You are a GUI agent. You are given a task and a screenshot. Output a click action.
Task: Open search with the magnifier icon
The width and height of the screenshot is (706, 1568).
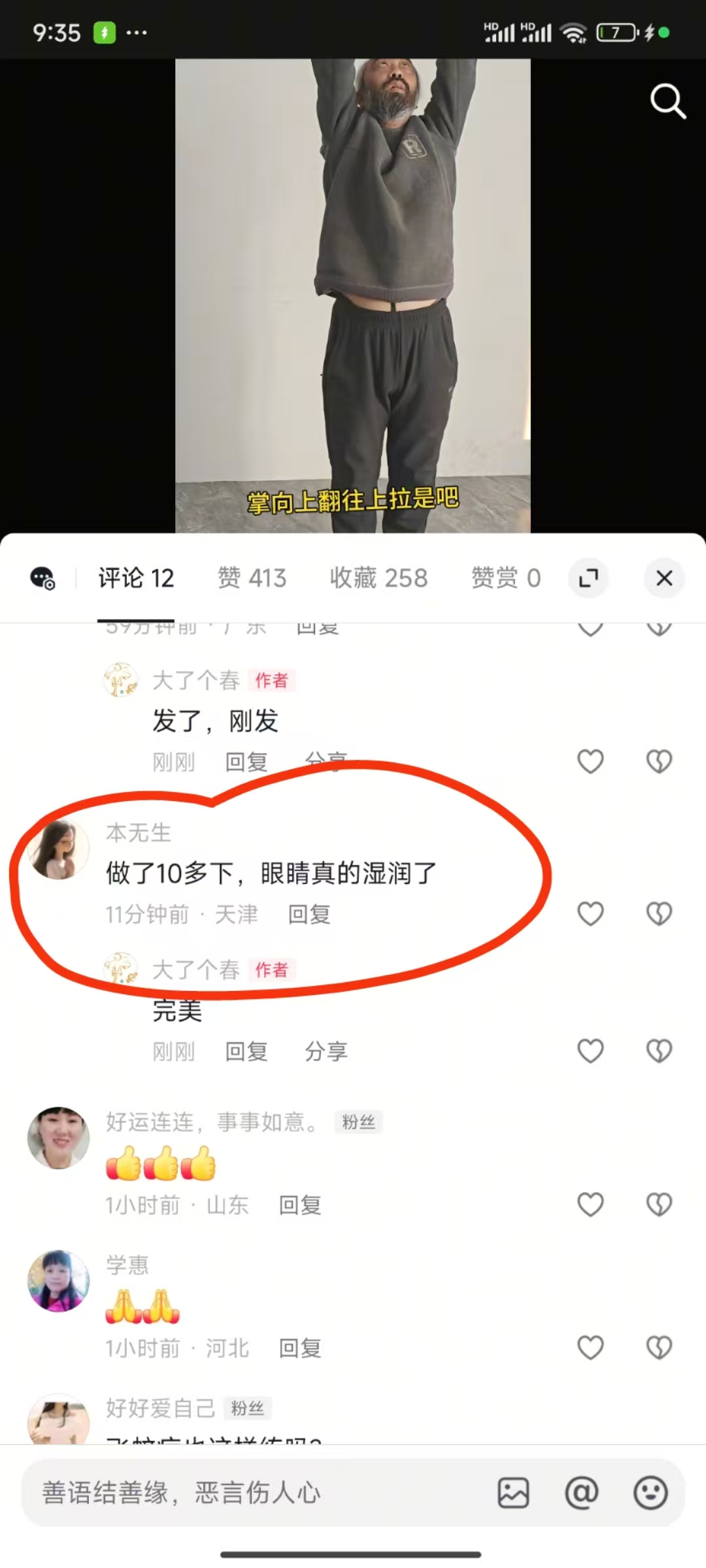coord(668,101)
